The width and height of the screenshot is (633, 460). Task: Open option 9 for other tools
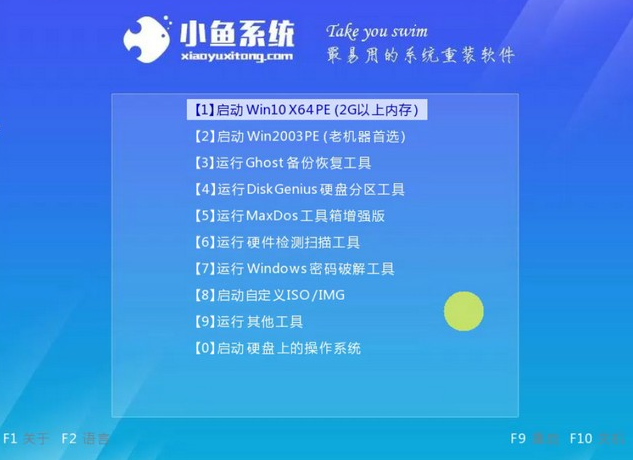click(x=247, y=322)
